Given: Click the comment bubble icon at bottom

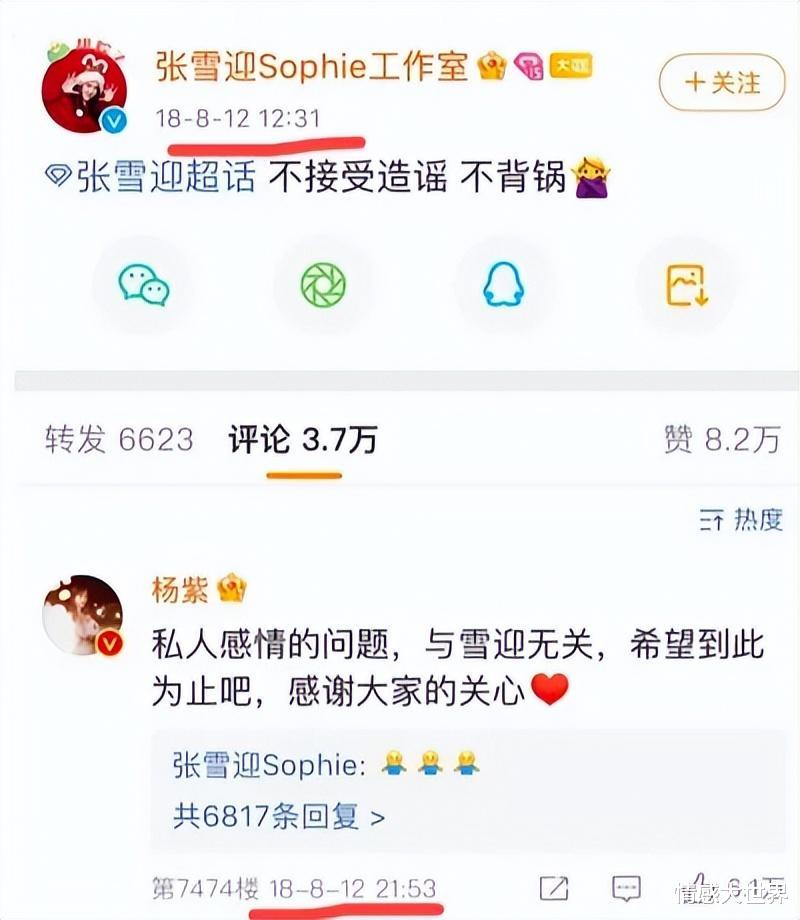Looking at the screenshot, I should coord(625,888).
